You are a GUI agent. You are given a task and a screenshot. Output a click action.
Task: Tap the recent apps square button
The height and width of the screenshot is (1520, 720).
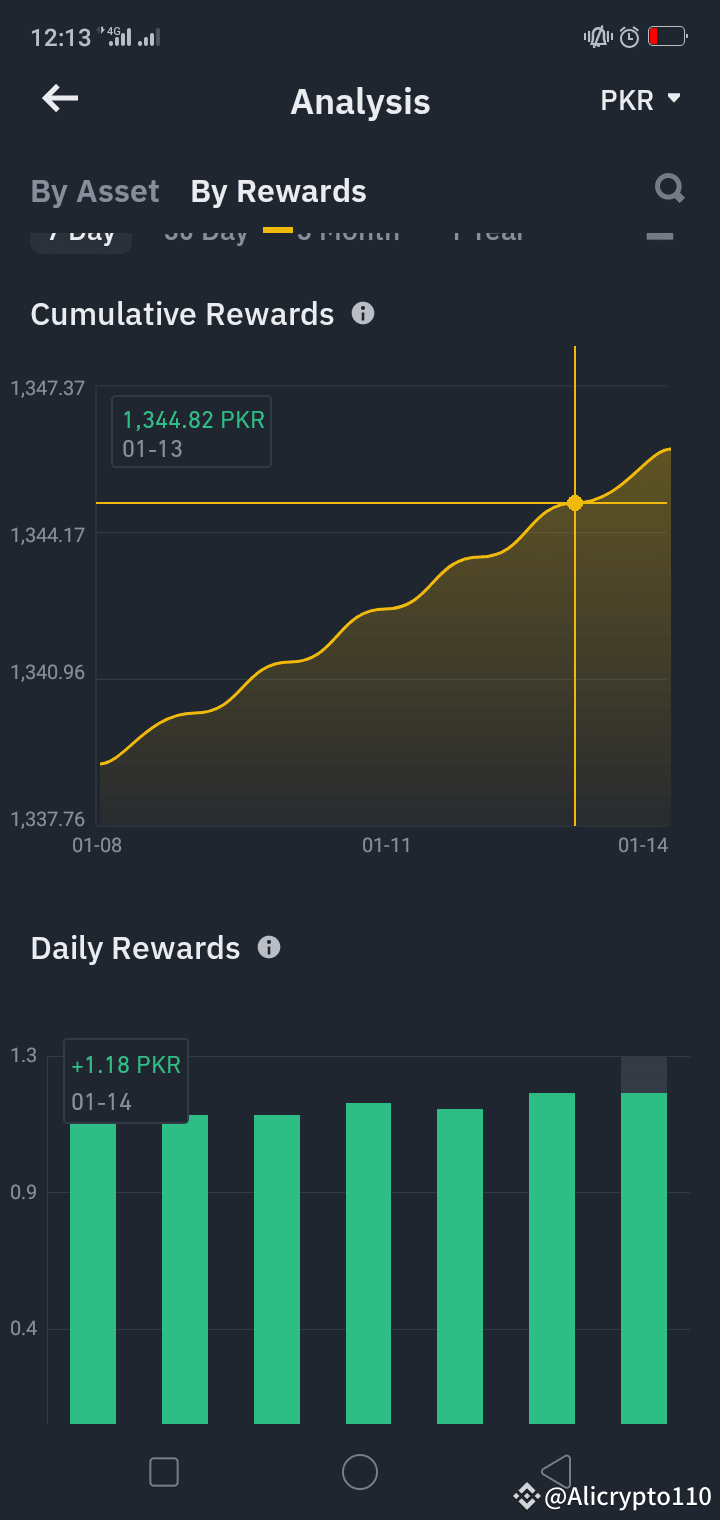tap(163, 1471)
